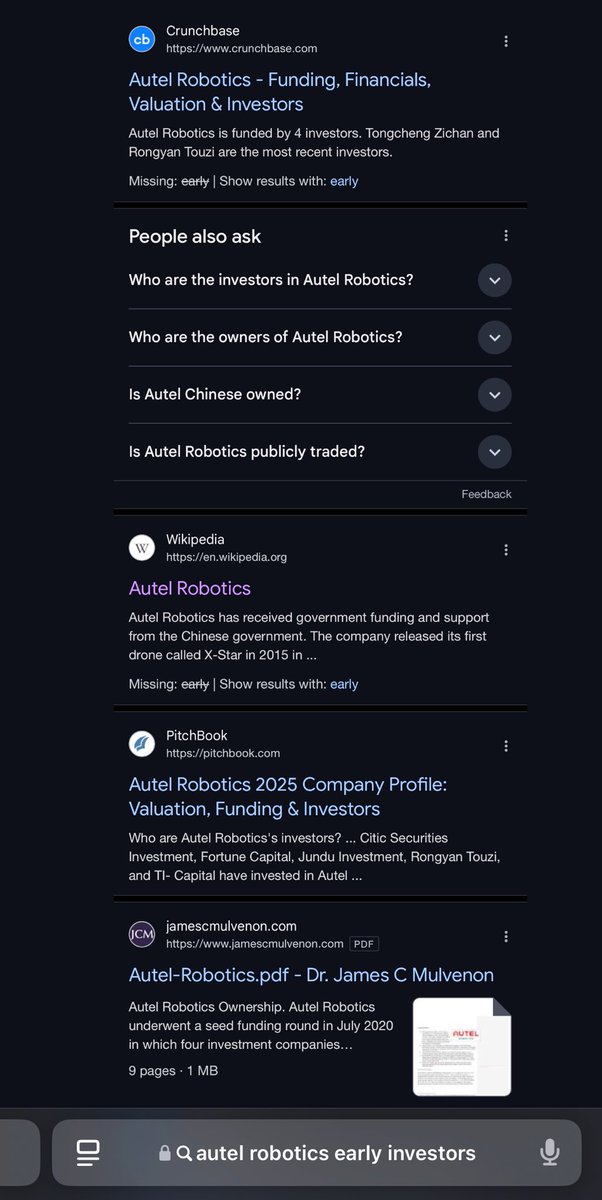This screenshot has width=602, height=1200.
Task: Open the browser tabs overview button
Action: 87,1153
